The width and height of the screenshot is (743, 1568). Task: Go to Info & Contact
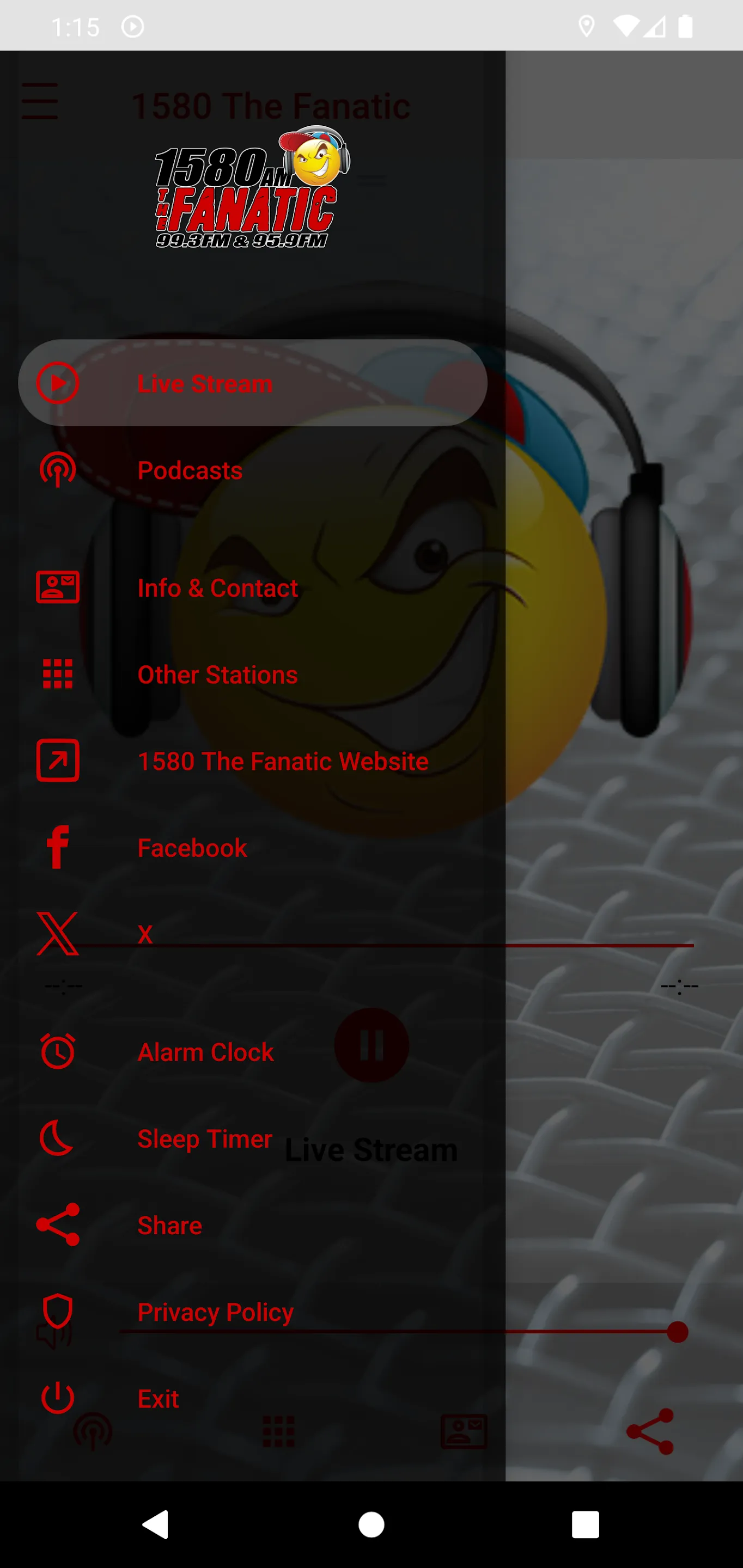click(x=217, y=588)
